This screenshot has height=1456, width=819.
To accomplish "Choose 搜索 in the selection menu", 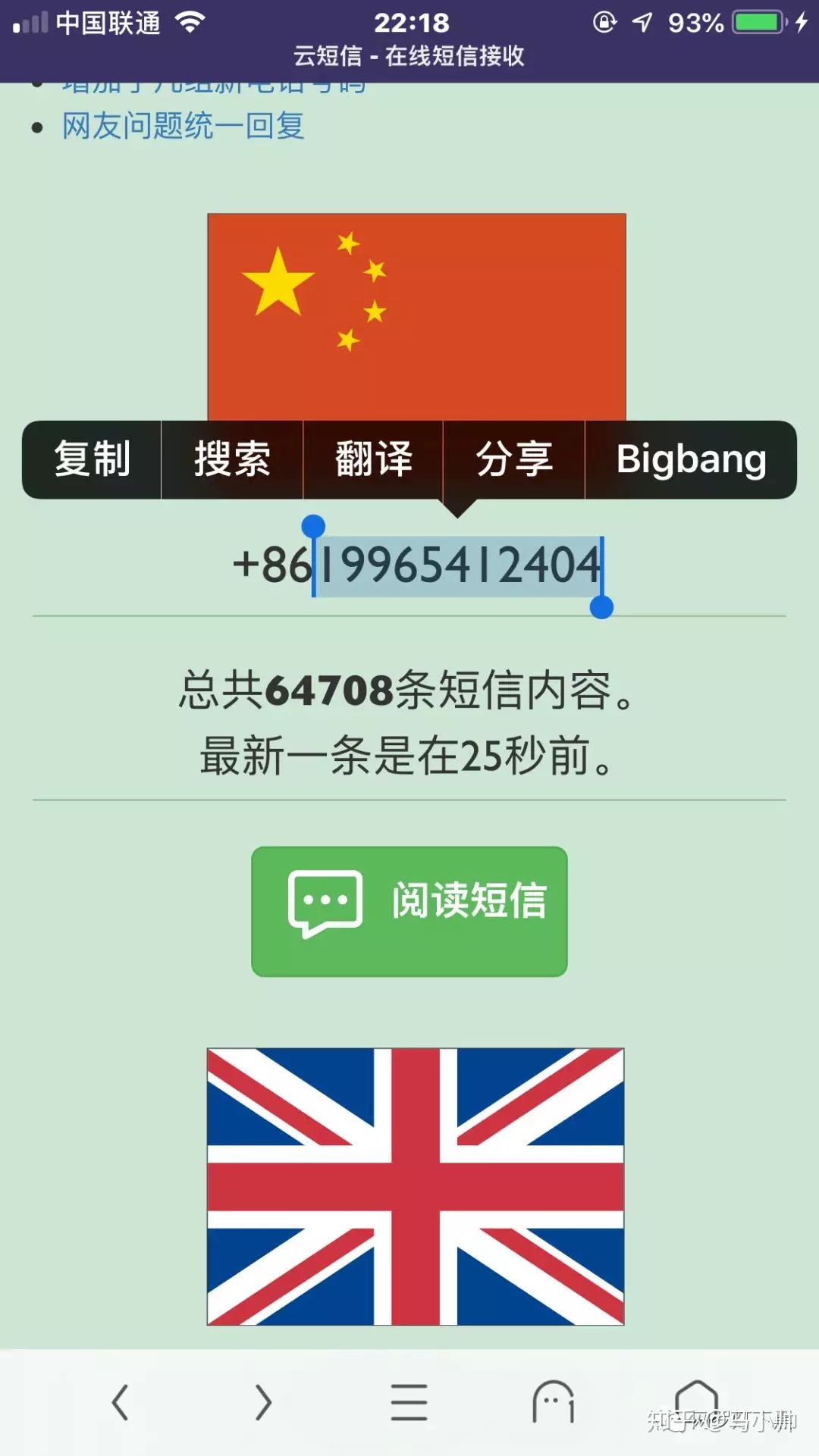I will click(232, 459).
